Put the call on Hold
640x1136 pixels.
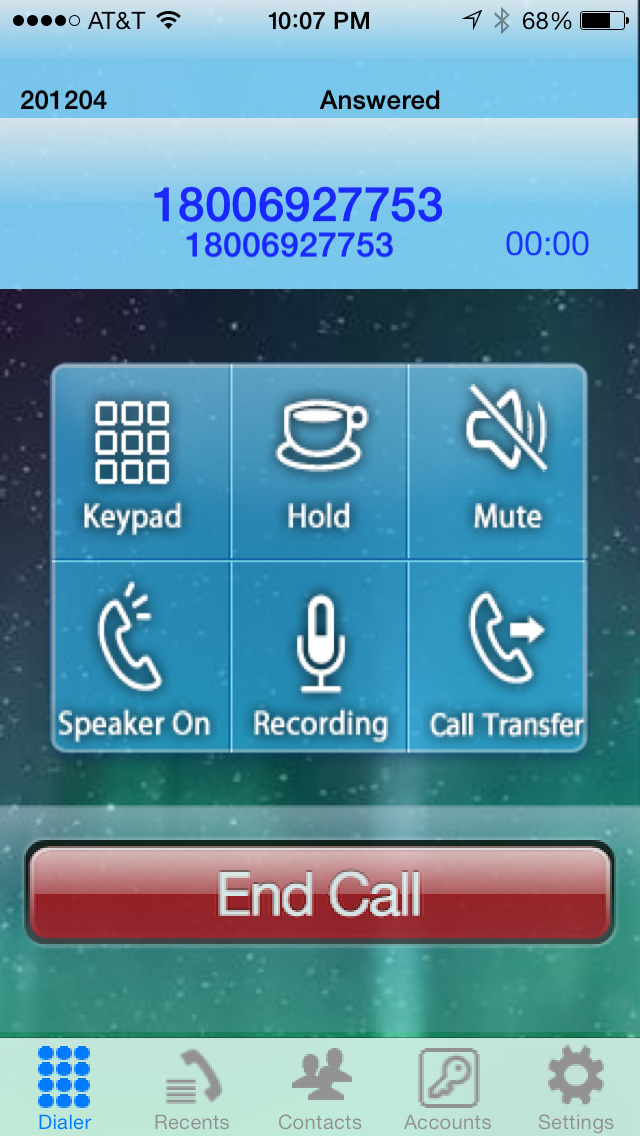(x=319, y=462)
